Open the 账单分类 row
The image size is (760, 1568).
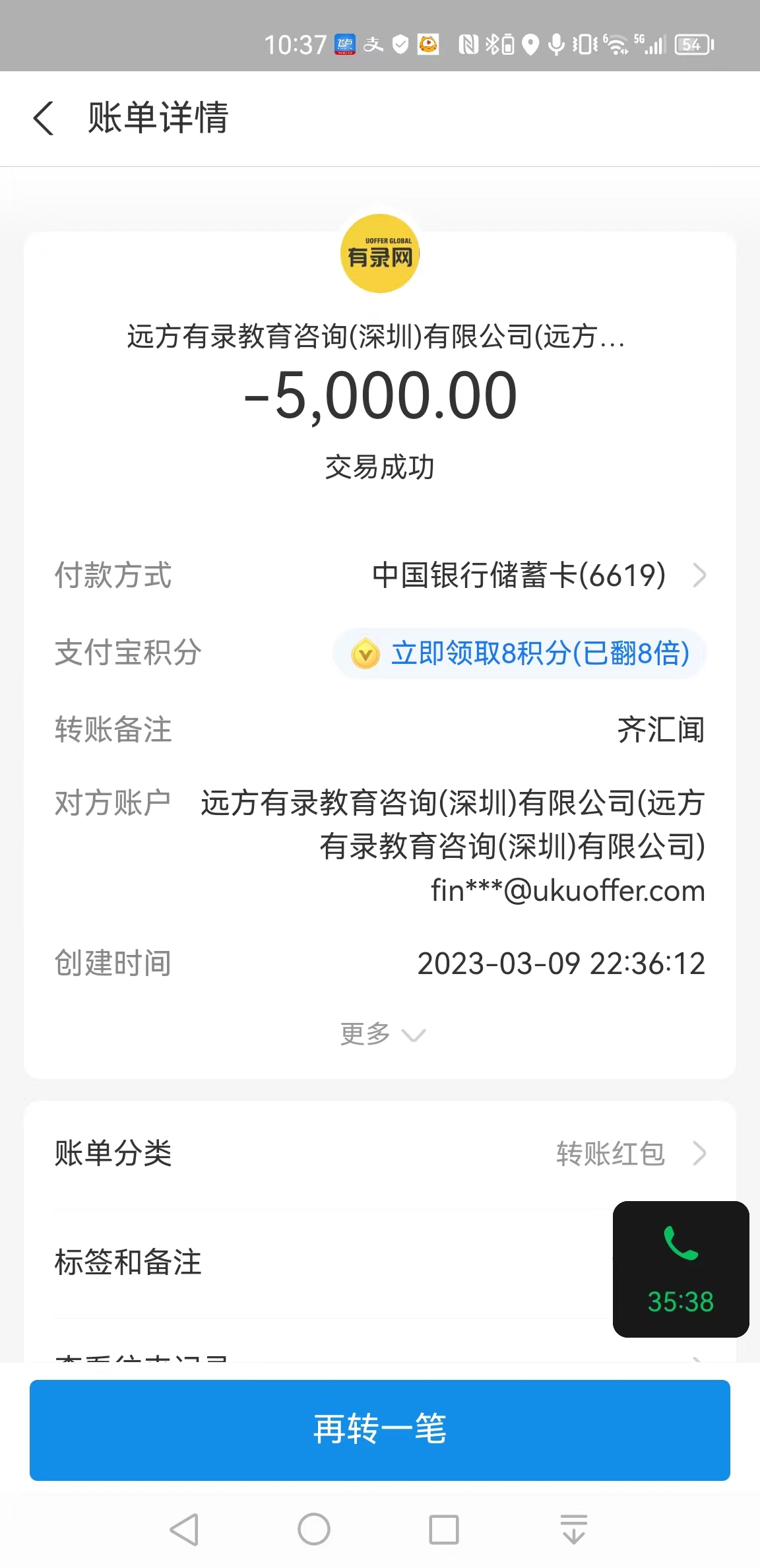coord(379,1154)
